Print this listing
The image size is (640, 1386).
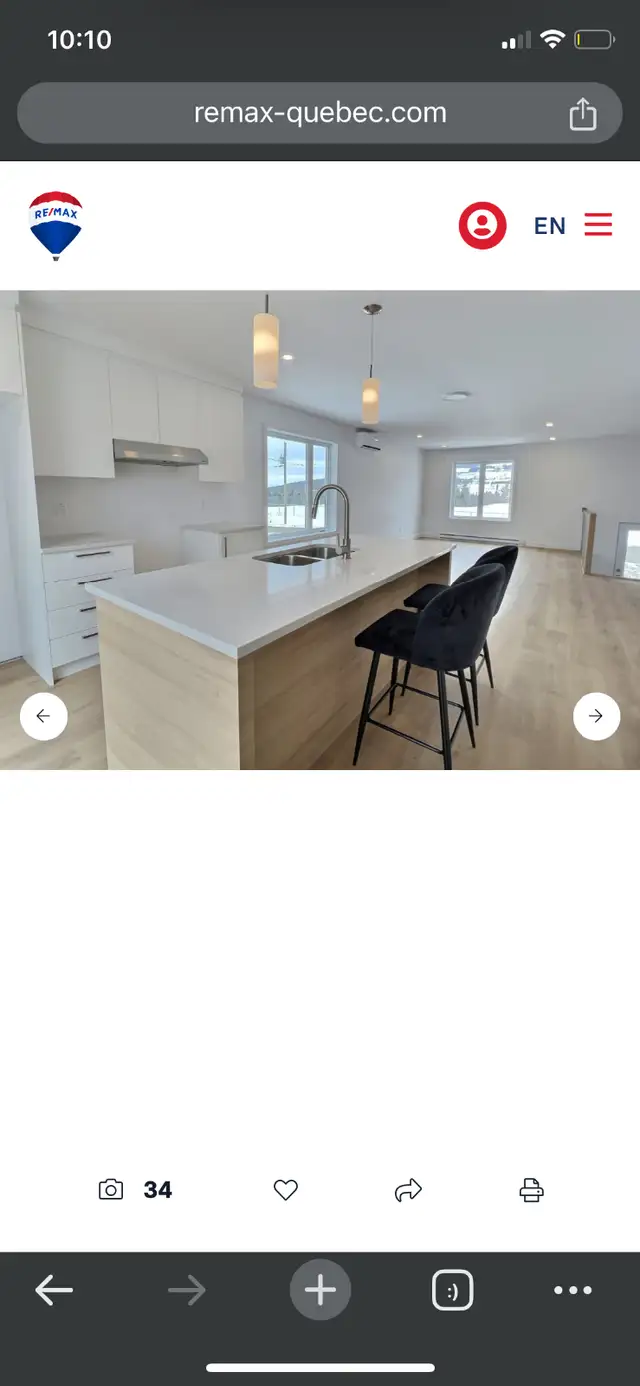point(531,1190)
